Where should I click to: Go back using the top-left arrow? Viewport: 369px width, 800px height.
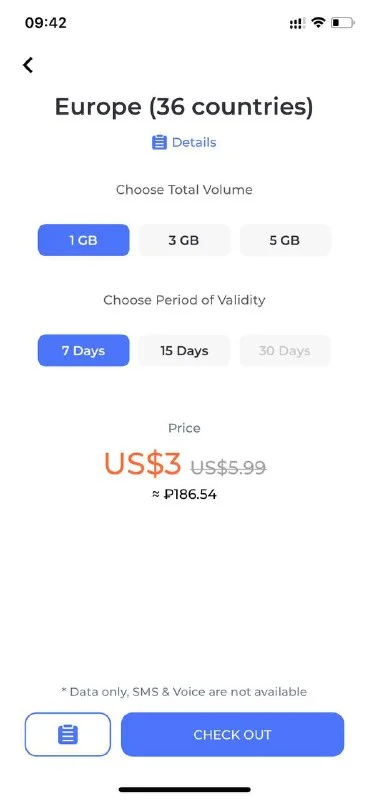click(28, 65)
